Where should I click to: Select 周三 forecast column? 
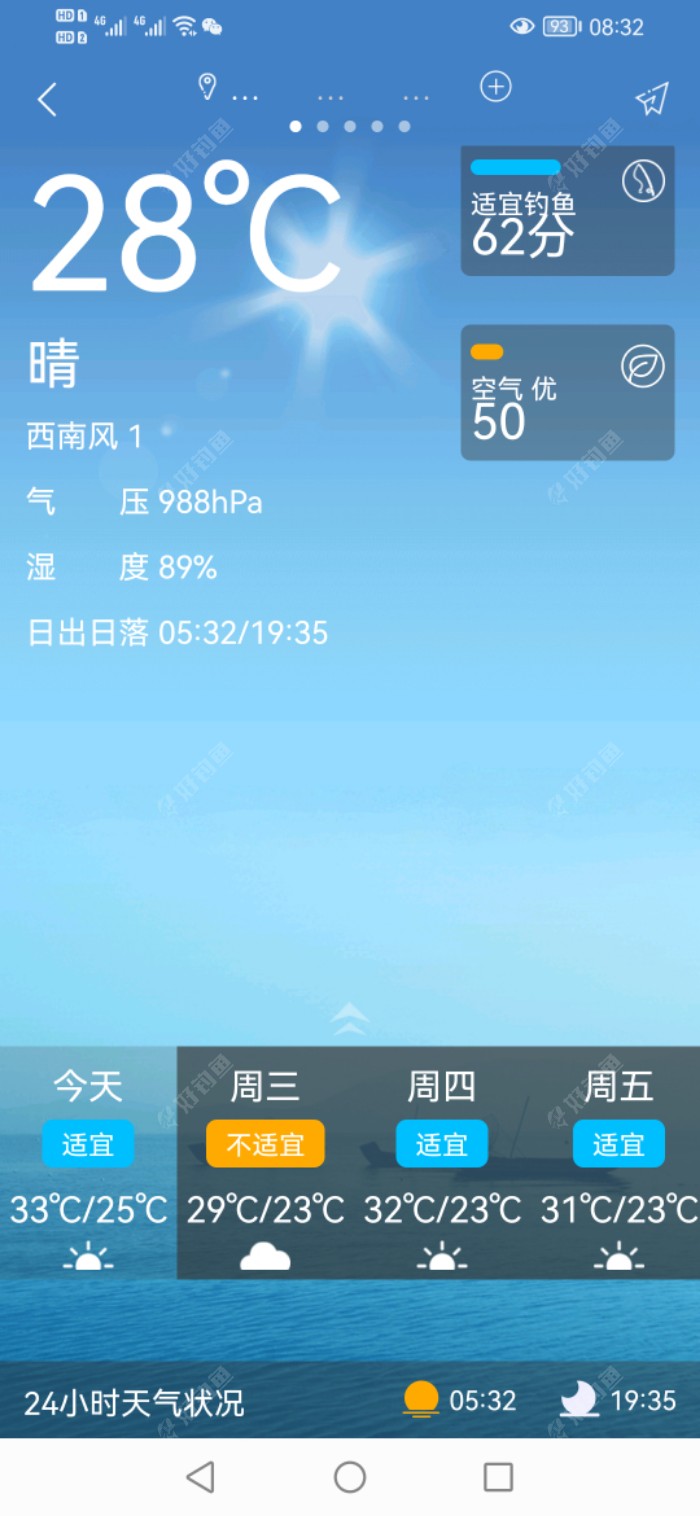[x=265, y=1162]
